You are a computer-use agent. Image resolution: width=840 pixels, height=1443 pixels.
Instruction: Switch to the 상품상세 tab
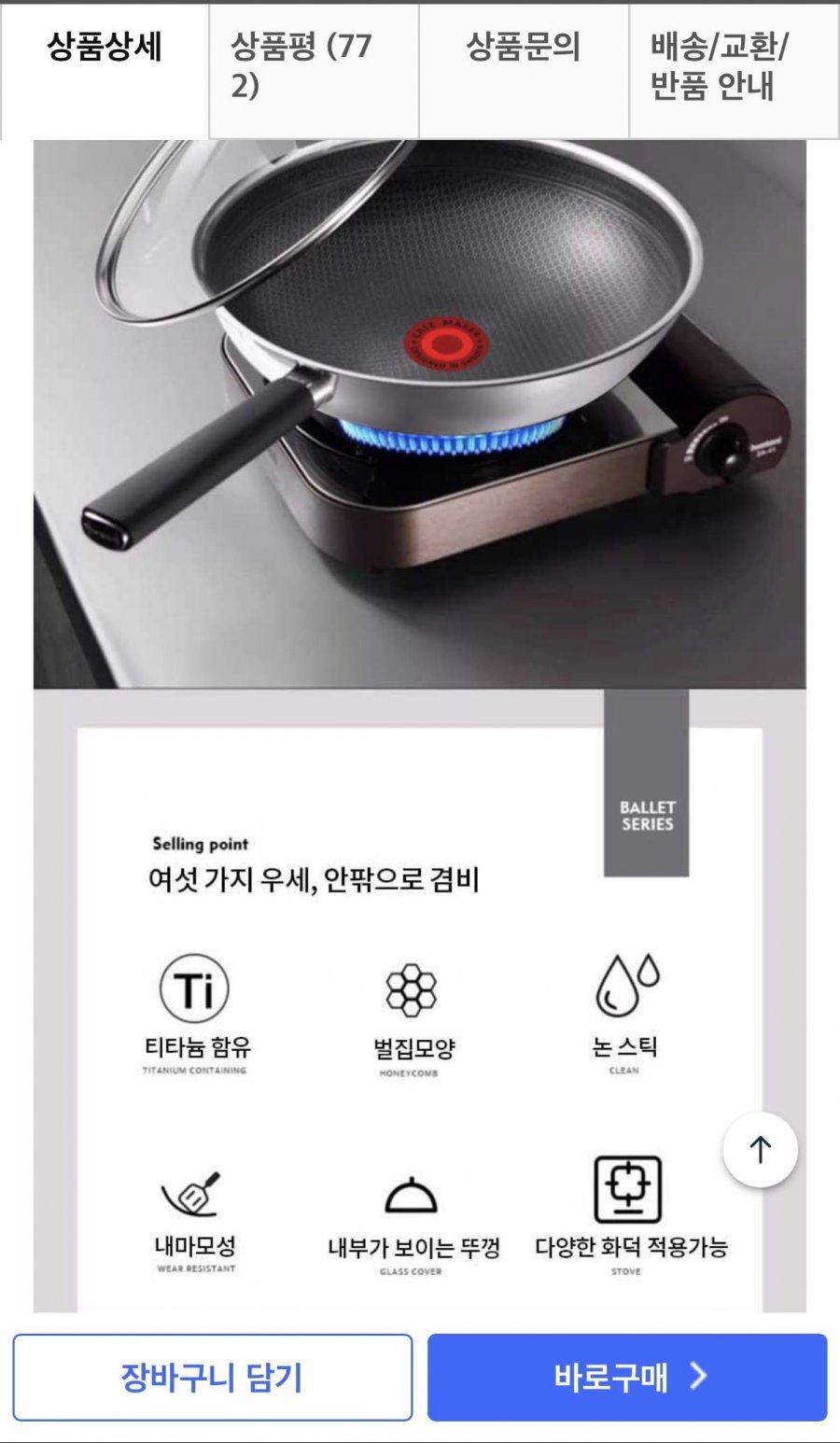tap(105, 71)
